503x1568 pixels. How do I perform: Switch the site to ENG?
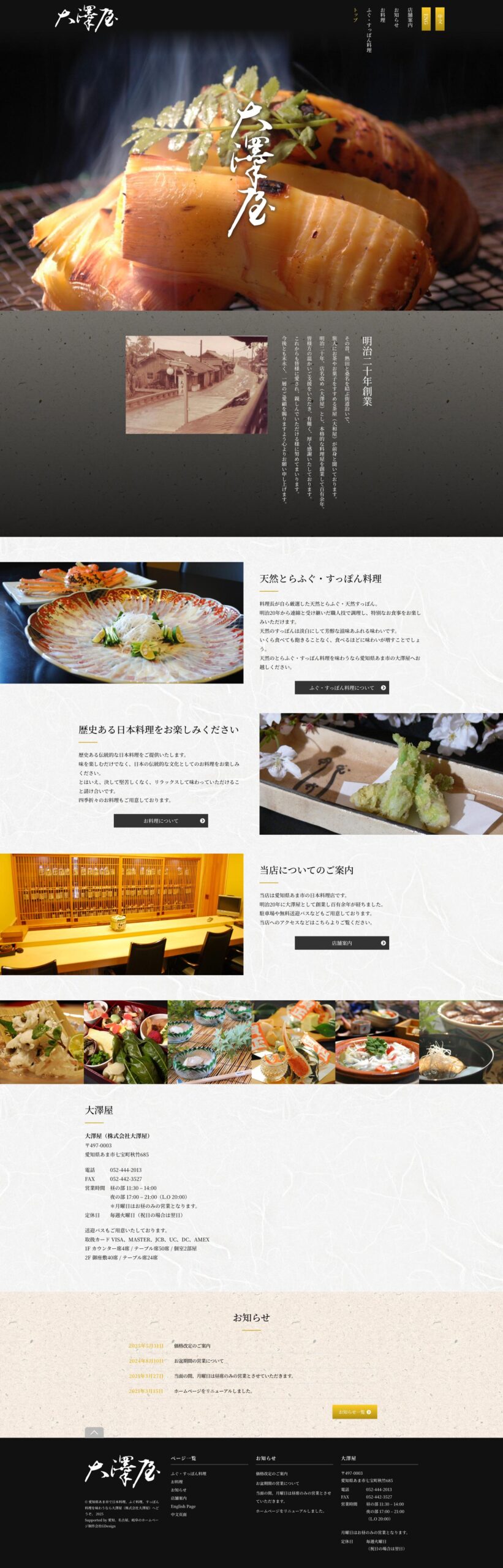coord(426,18)
